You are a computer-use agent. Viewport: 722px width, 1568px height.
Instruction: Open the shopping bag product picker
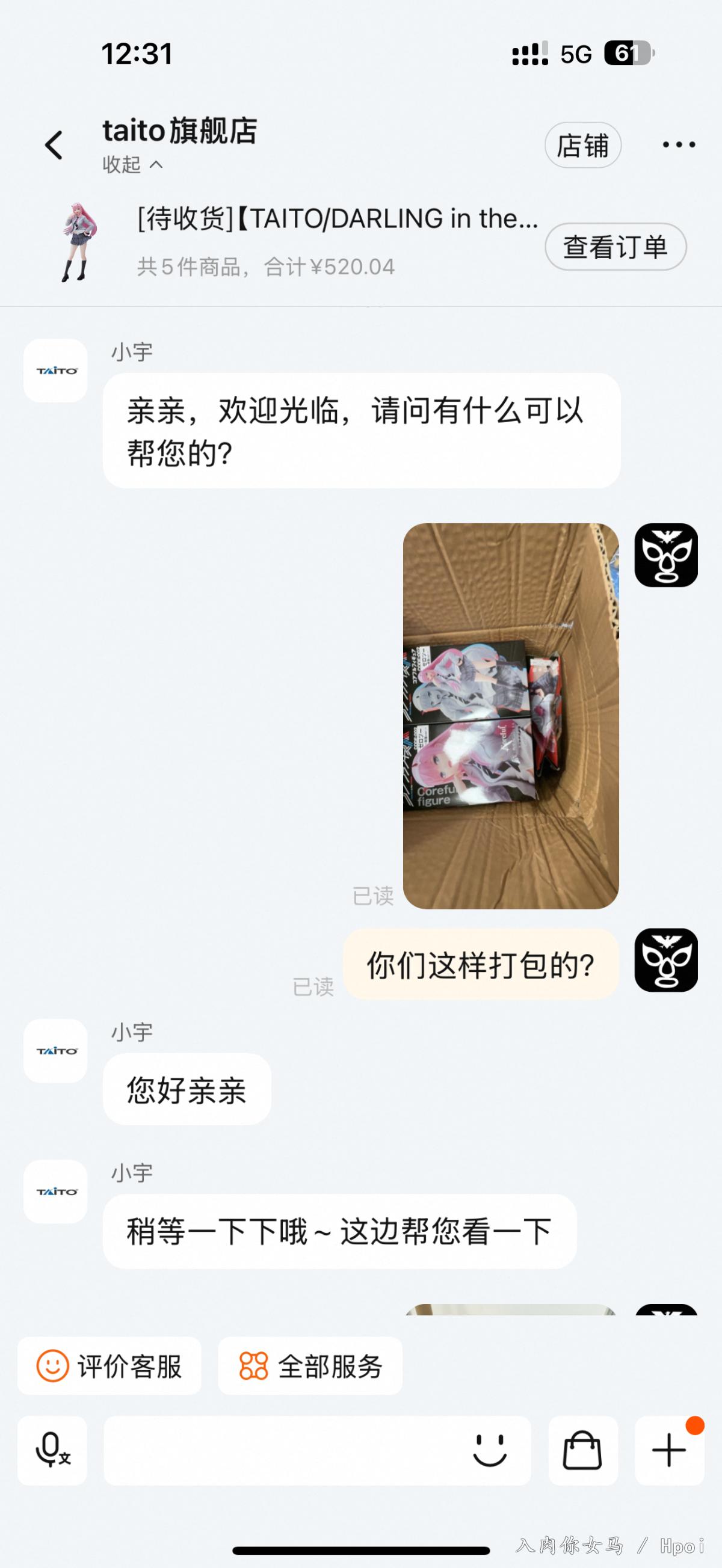[582, 1450]
